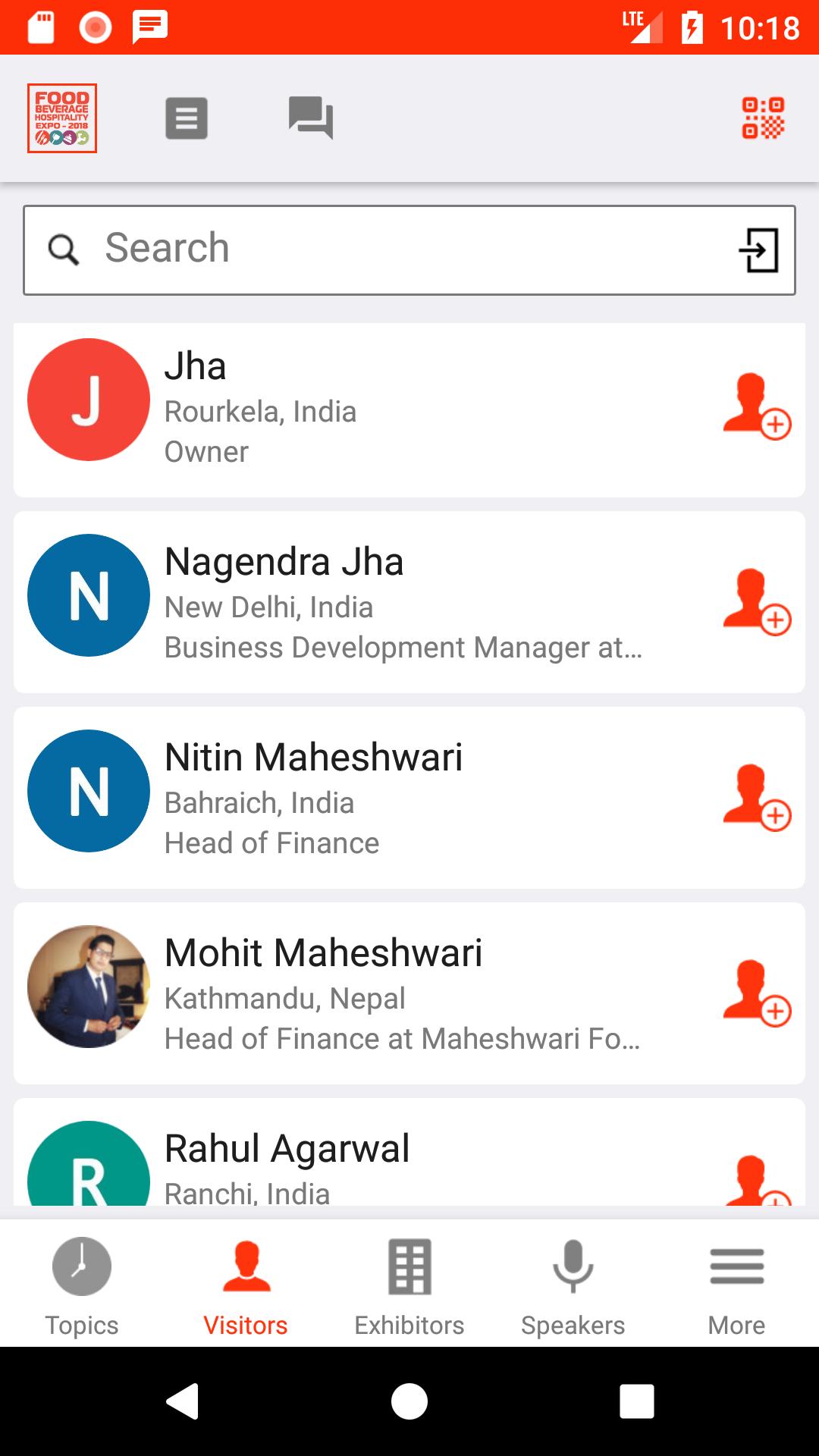819x1456 pixels.
Task: Add Nagendra Jha as contact
Action: click(757, 601)
